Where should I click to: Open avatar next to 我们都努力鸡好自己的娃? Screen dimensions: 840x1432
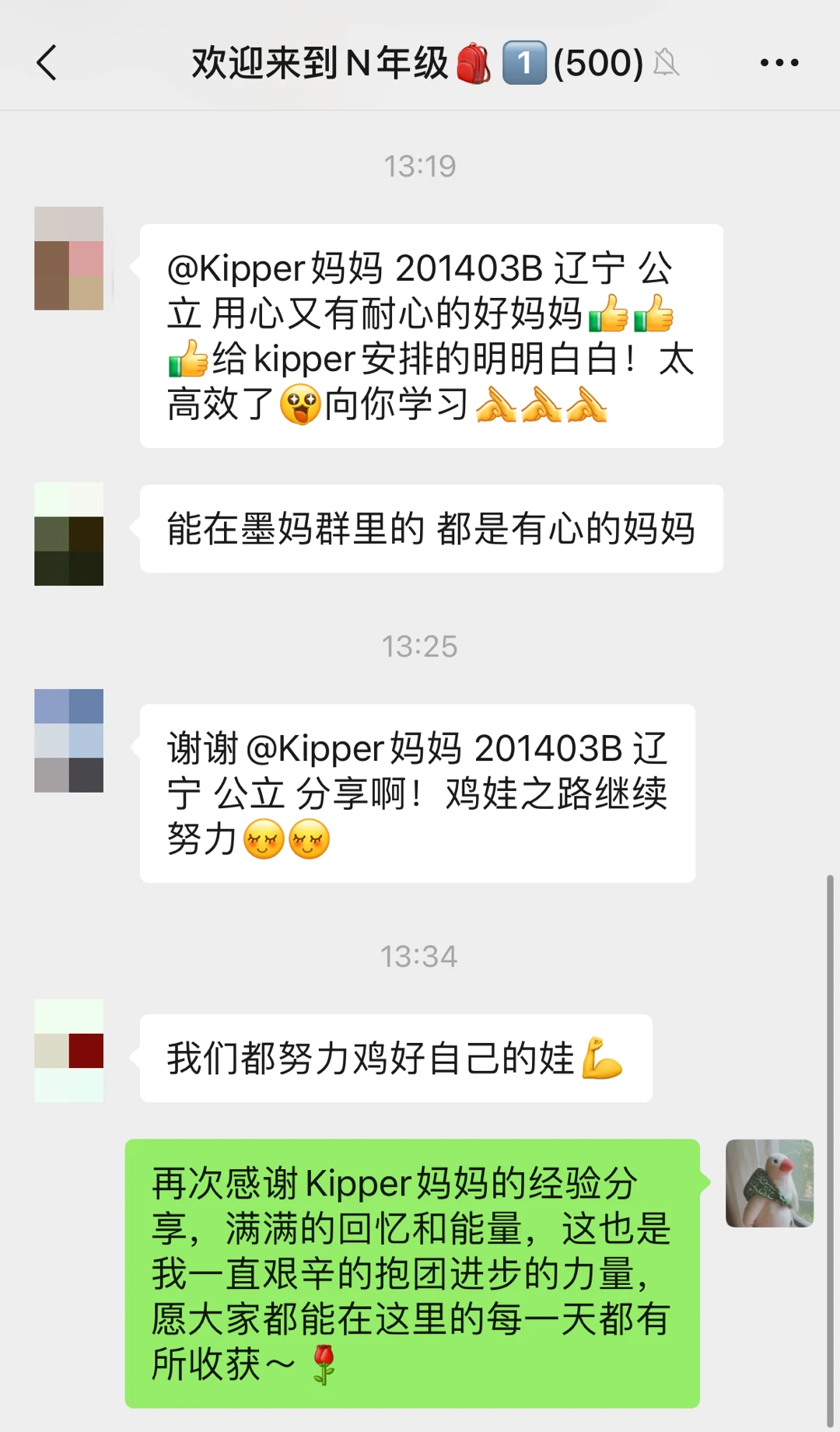pyautogui.click(x=69, y=1050)
